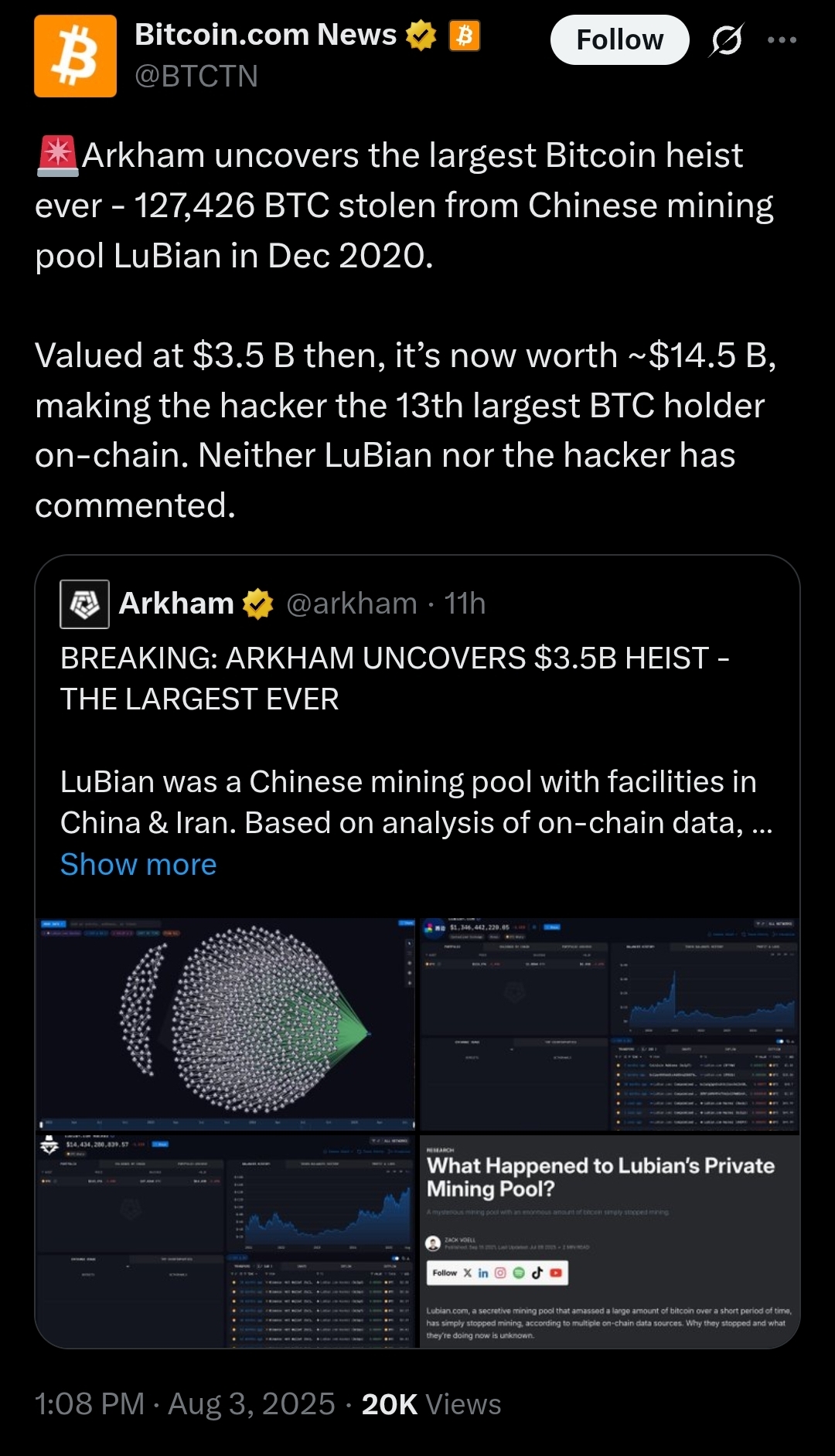
Task: Open the $1,346,442,220 dashboard chart image
Action: click(x=609, y=1024)
